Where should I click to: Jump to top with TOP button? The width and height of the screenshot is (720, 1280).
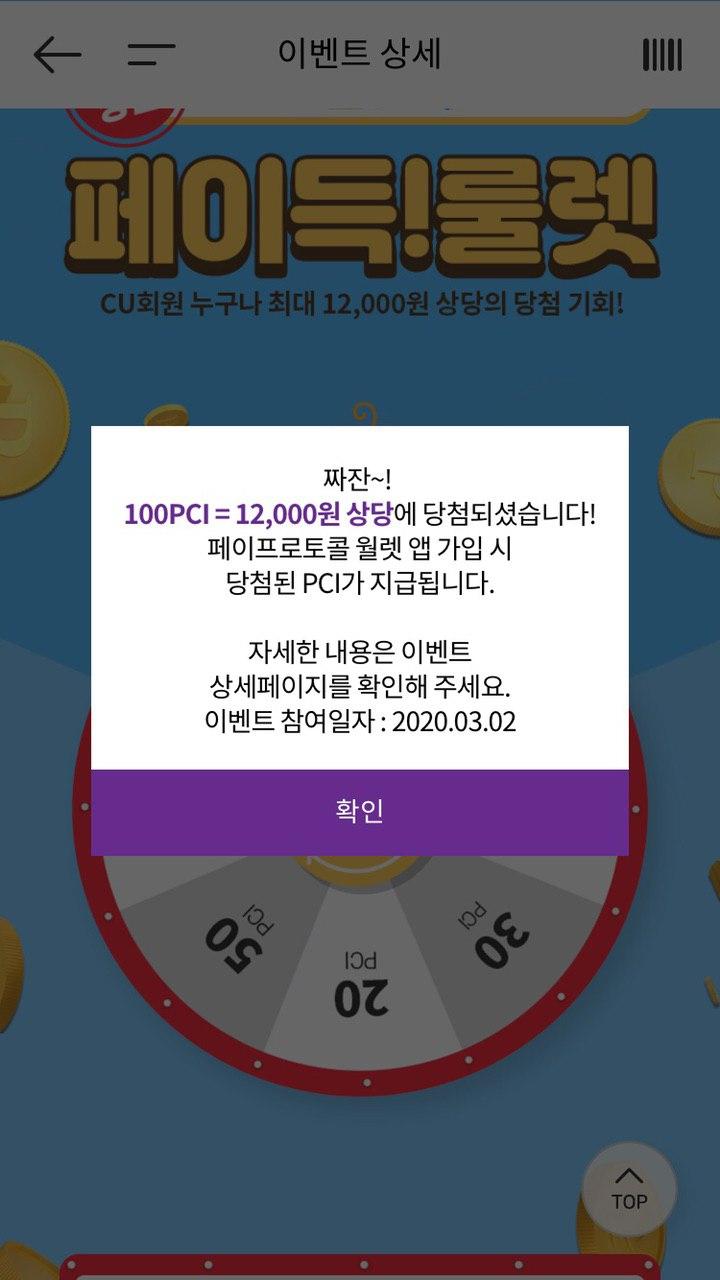pos(629,1190)
